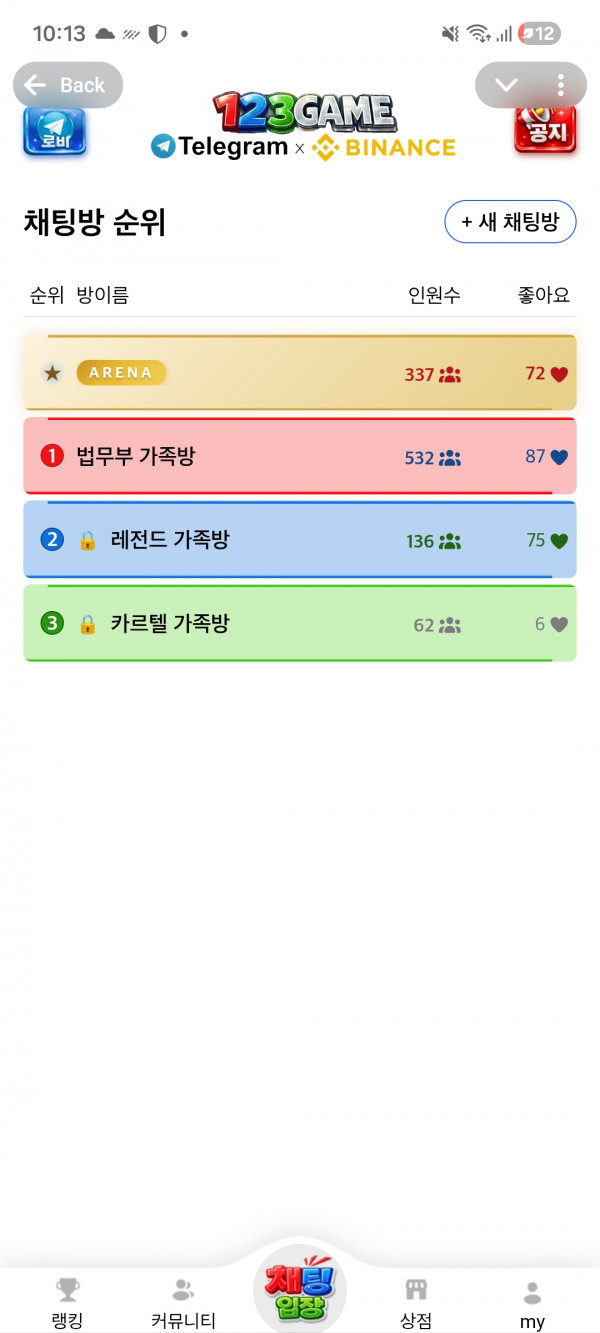Collapse the mini app with the chevron

pos(506,85)
